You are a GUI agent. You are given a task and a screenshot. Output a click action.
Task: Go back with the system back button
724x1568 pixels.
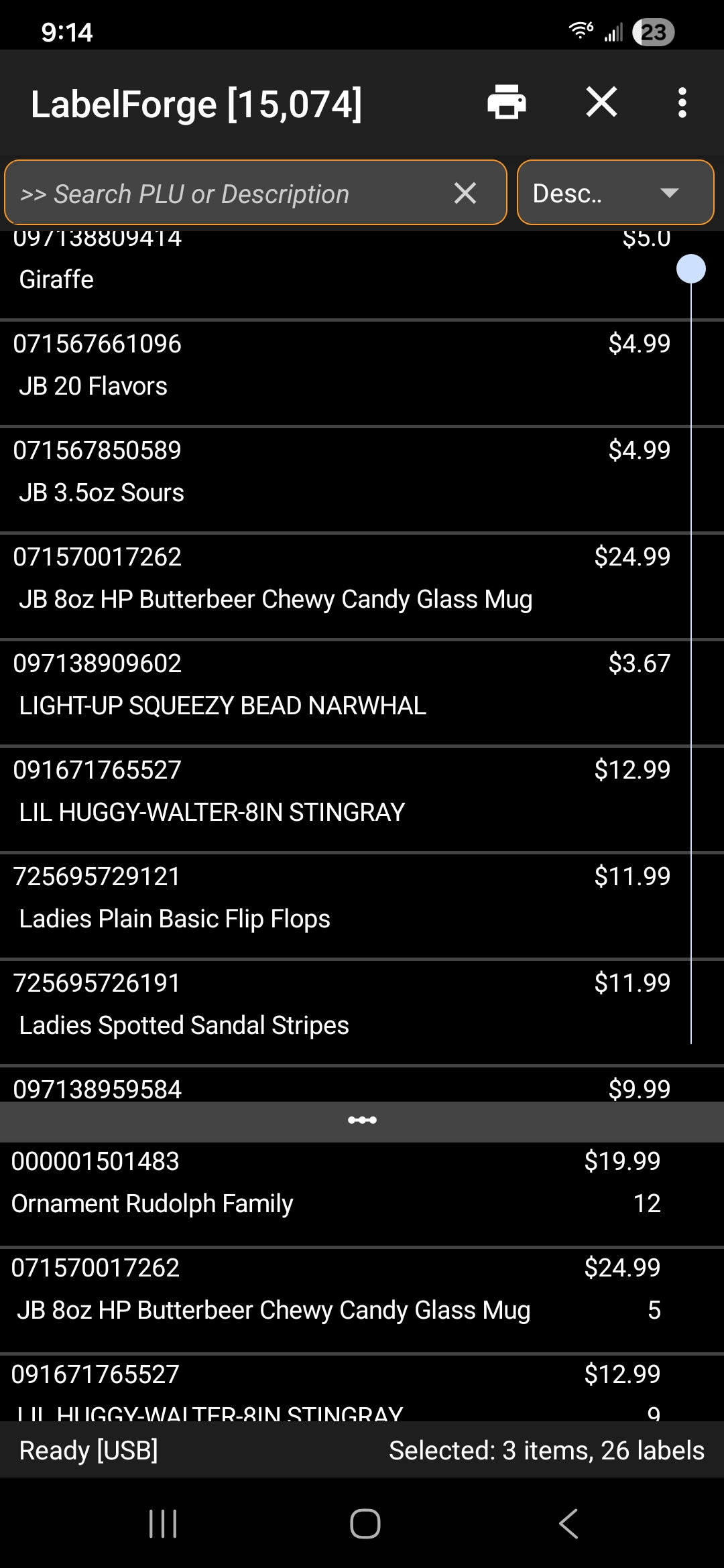(x=568, y=1524)
